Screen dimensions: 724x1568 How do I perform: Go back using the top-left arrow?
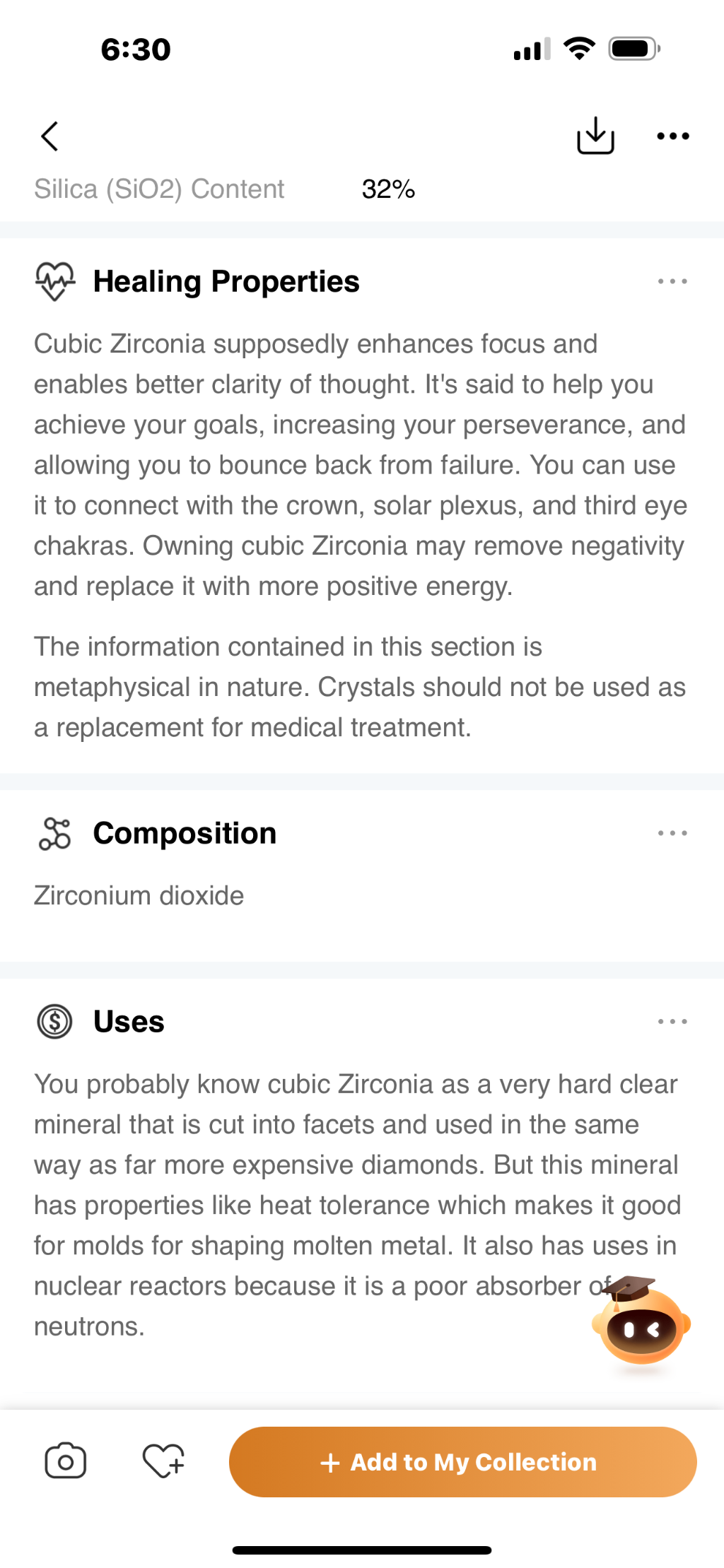pyautogui.click(x=49, y=136)
